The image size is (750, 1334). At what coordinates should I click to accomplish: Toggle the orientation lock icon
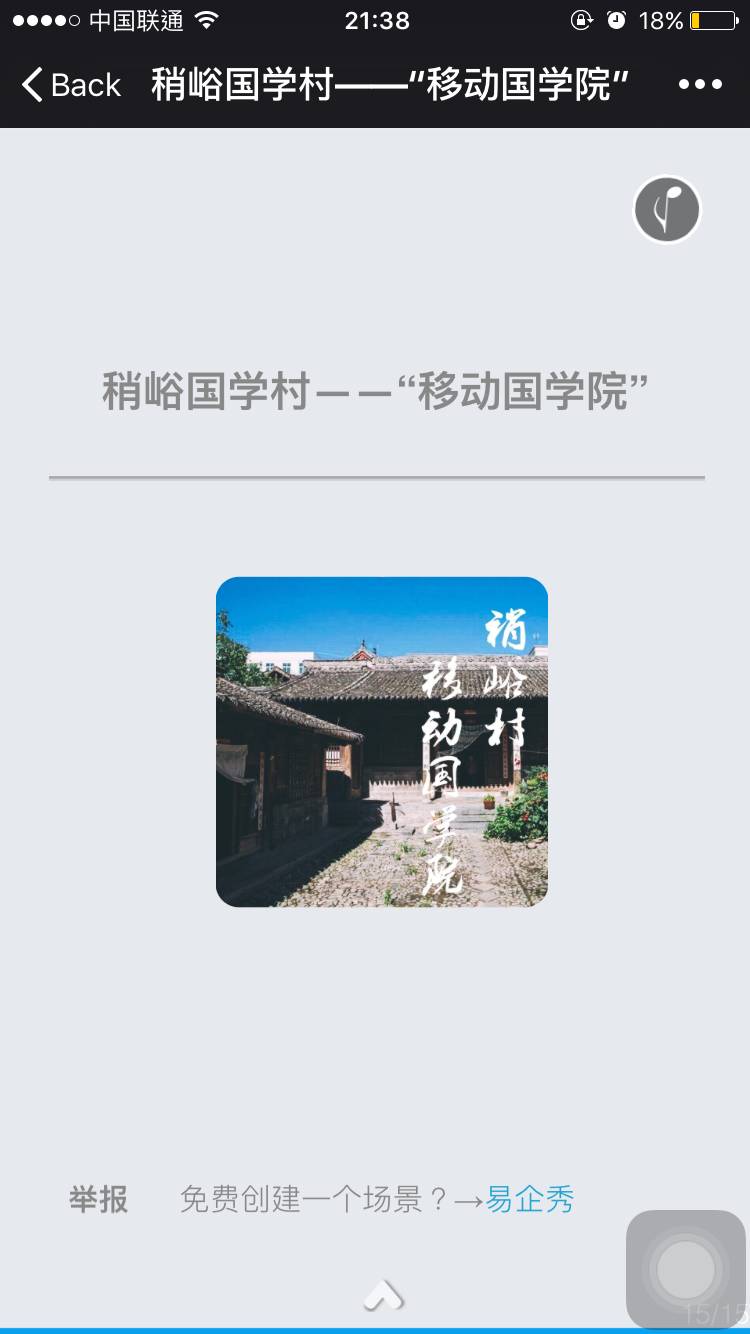[581, 18]
